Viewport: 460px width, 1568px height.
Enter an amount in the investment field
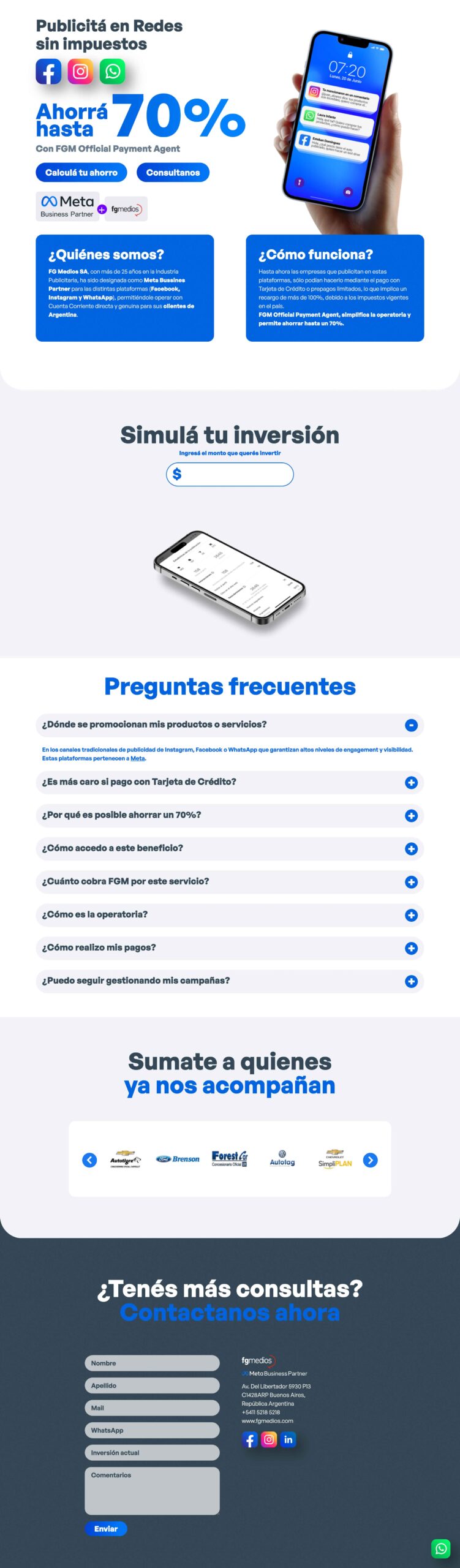236,474
